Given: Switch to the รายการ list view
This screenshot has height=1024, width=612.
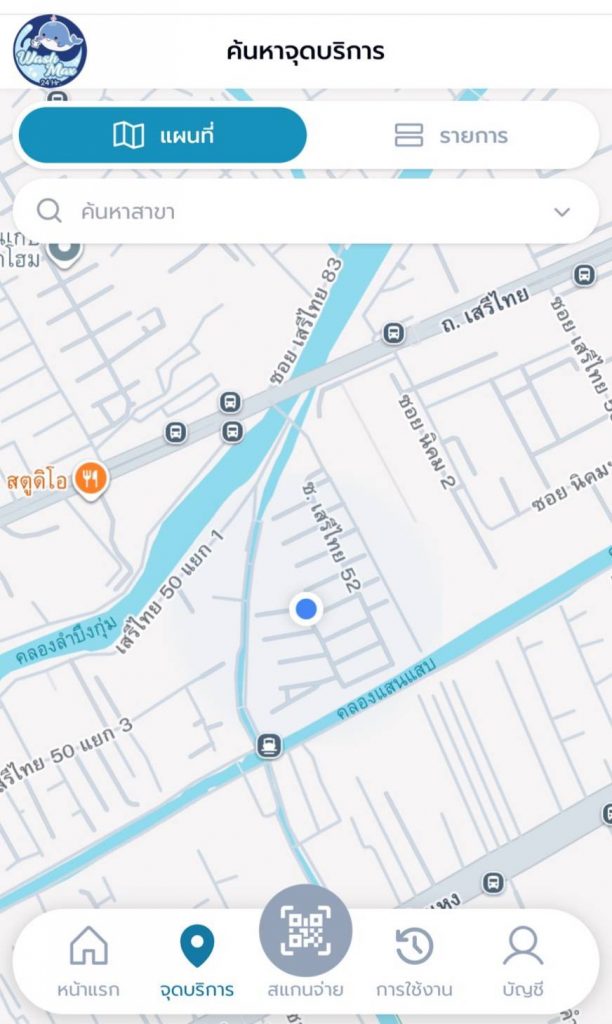Looking at the screenshot, I should coord(451,136).
